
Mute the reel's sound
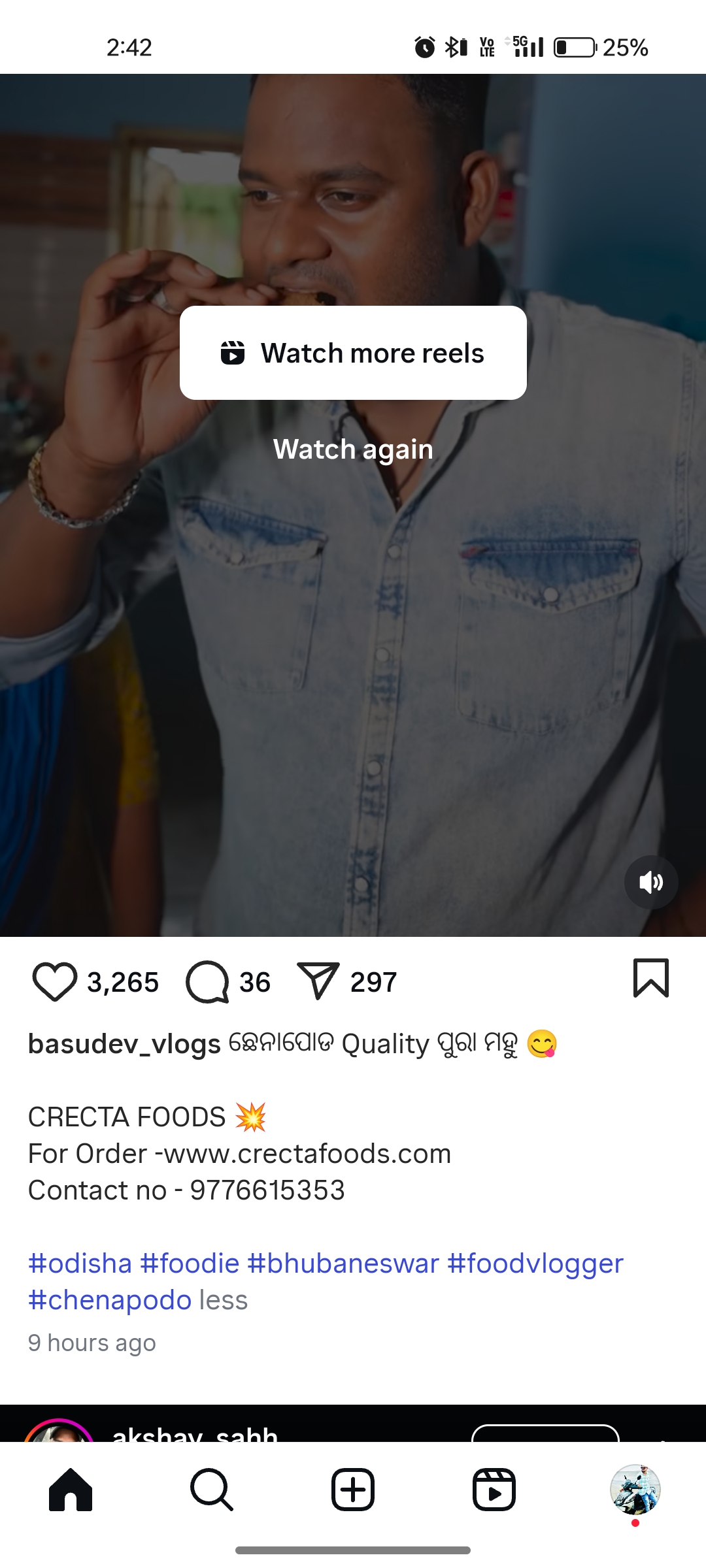pyautogui.click(x=651, y=882)
